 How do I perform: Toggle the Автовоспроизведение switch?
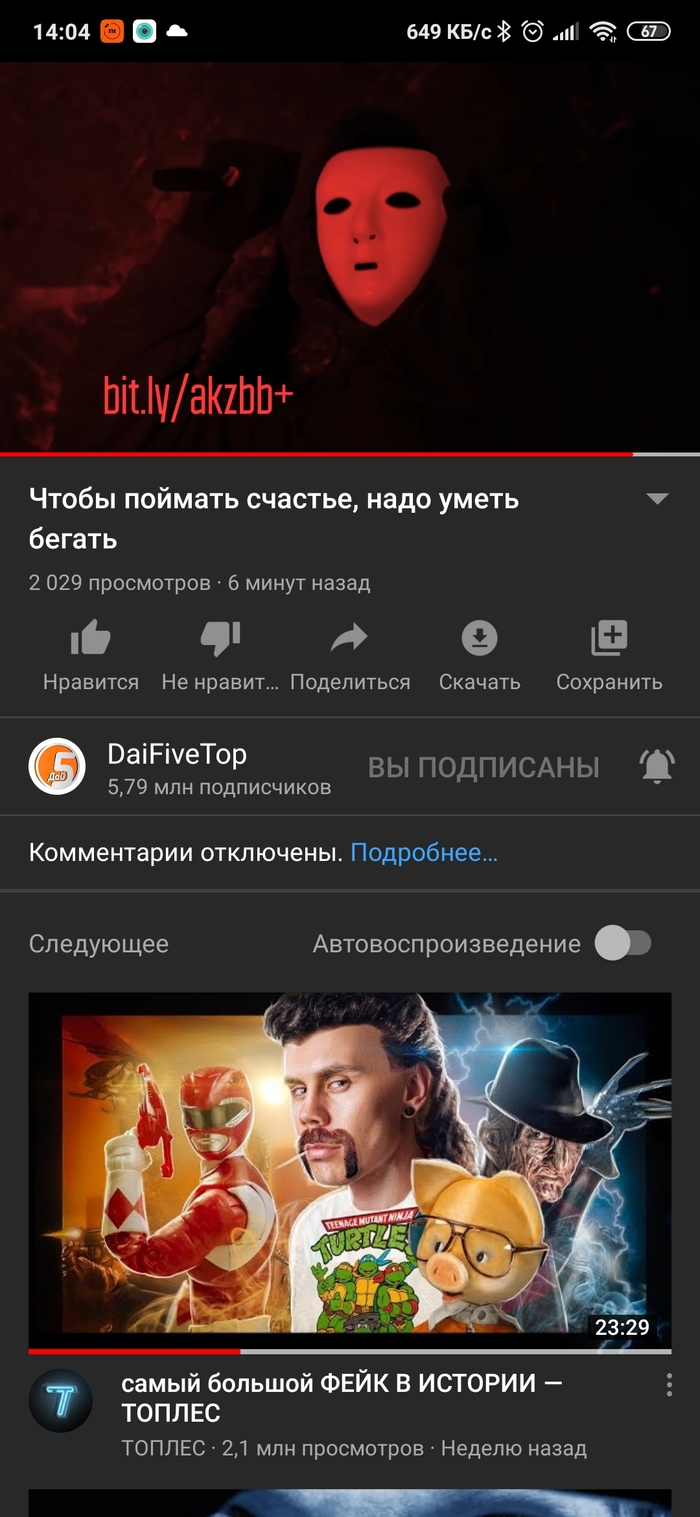click(x=624, y=943)
